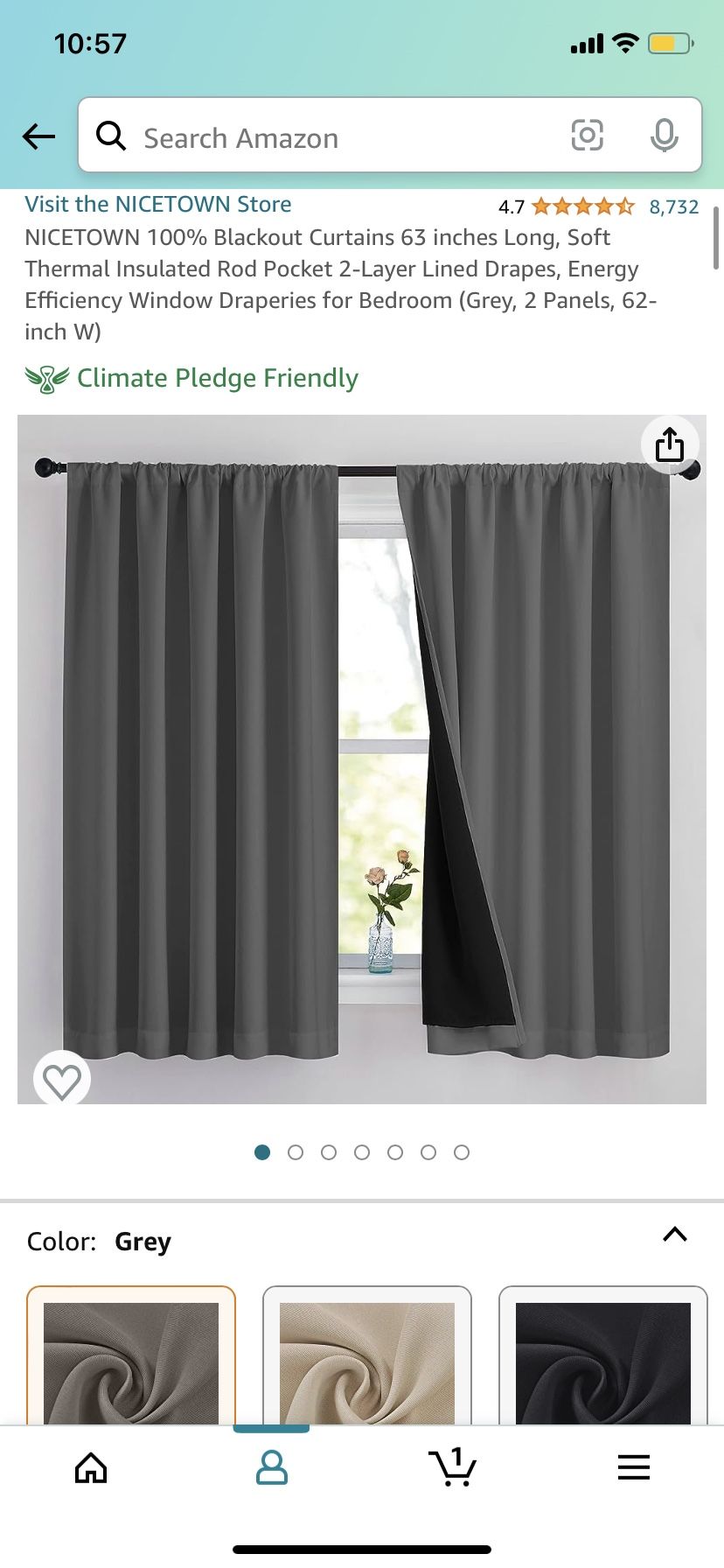
Task: Open the shopping cart
Action: point(452,1467)
